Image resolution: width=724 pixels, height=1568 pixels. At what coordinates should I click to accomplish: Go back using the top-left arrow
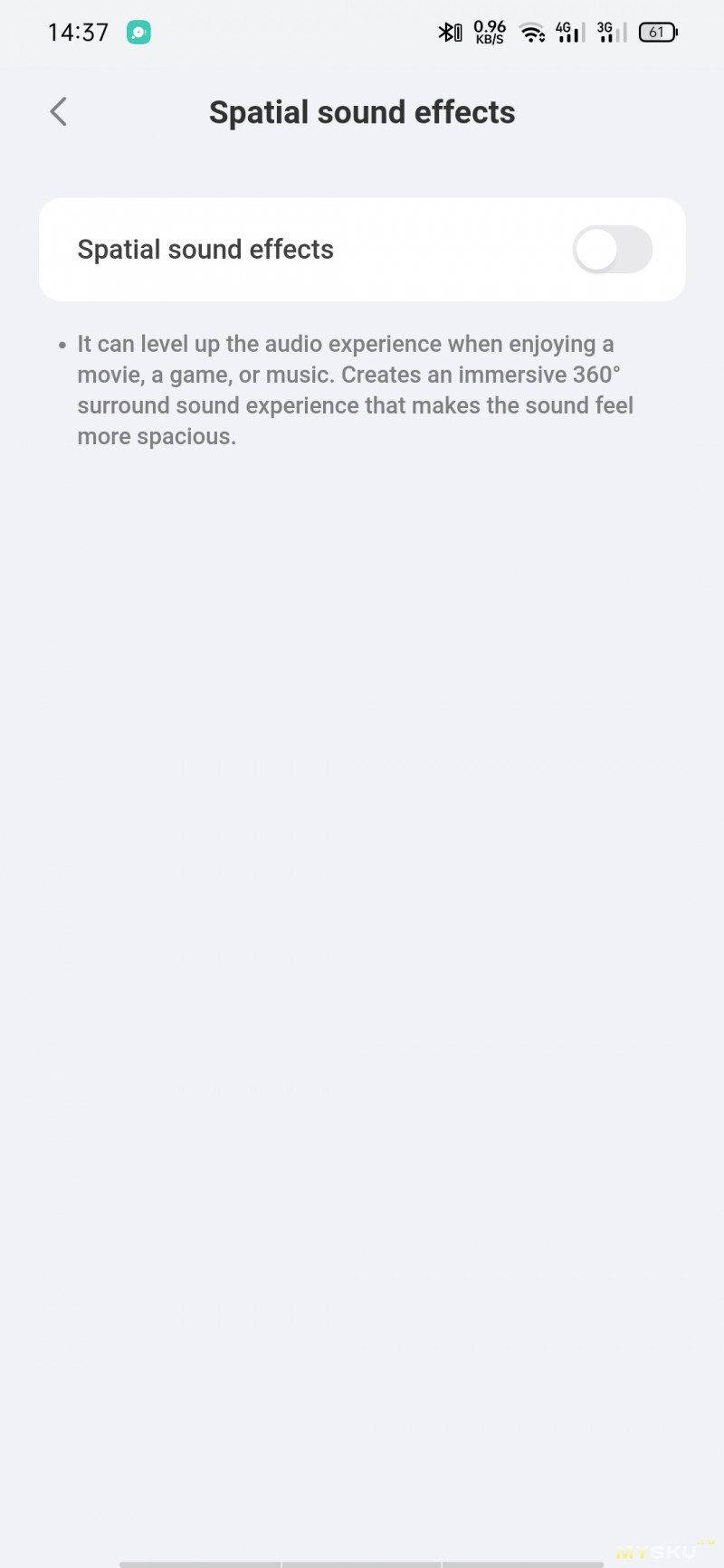click(x=59, y=112)
